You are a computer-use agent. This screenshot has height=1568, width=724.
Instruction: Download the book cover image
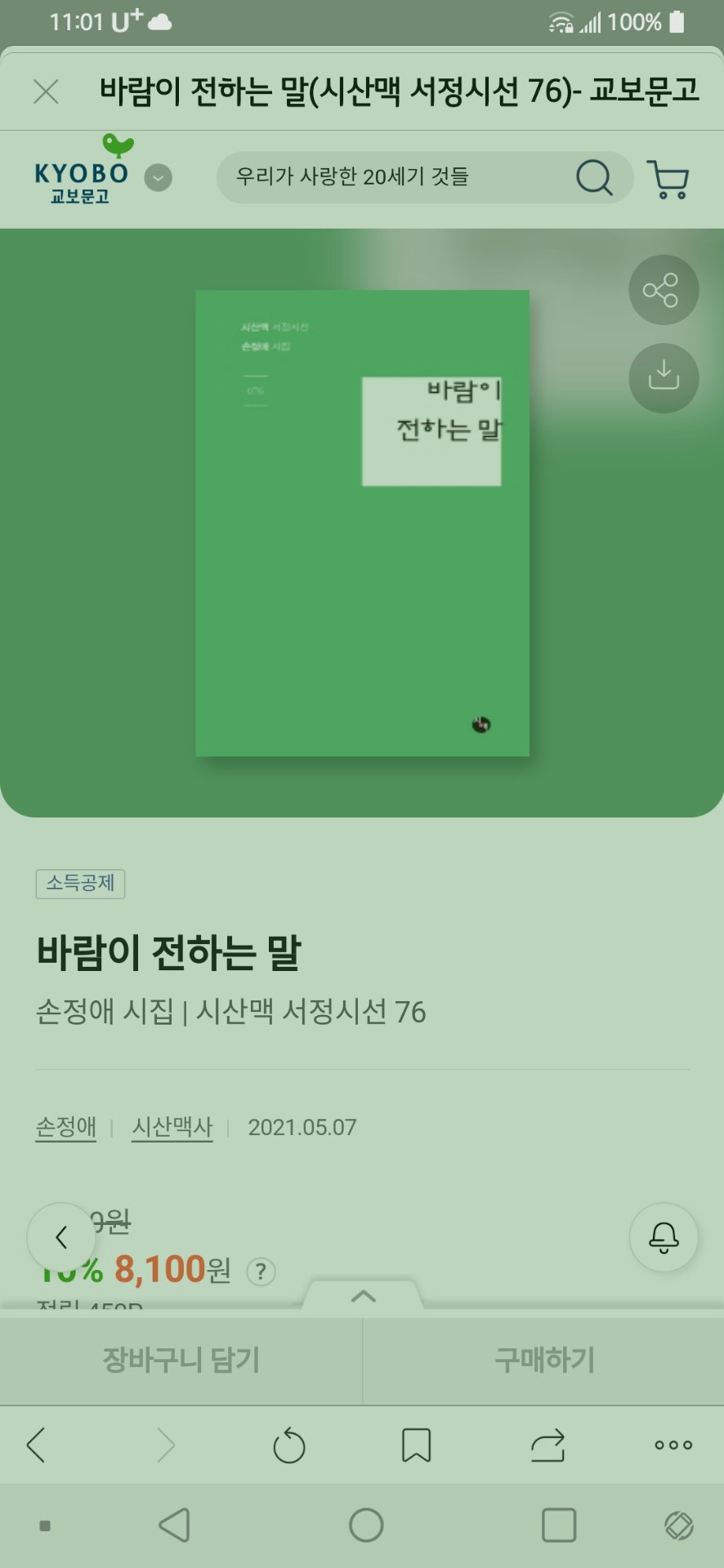663,377
